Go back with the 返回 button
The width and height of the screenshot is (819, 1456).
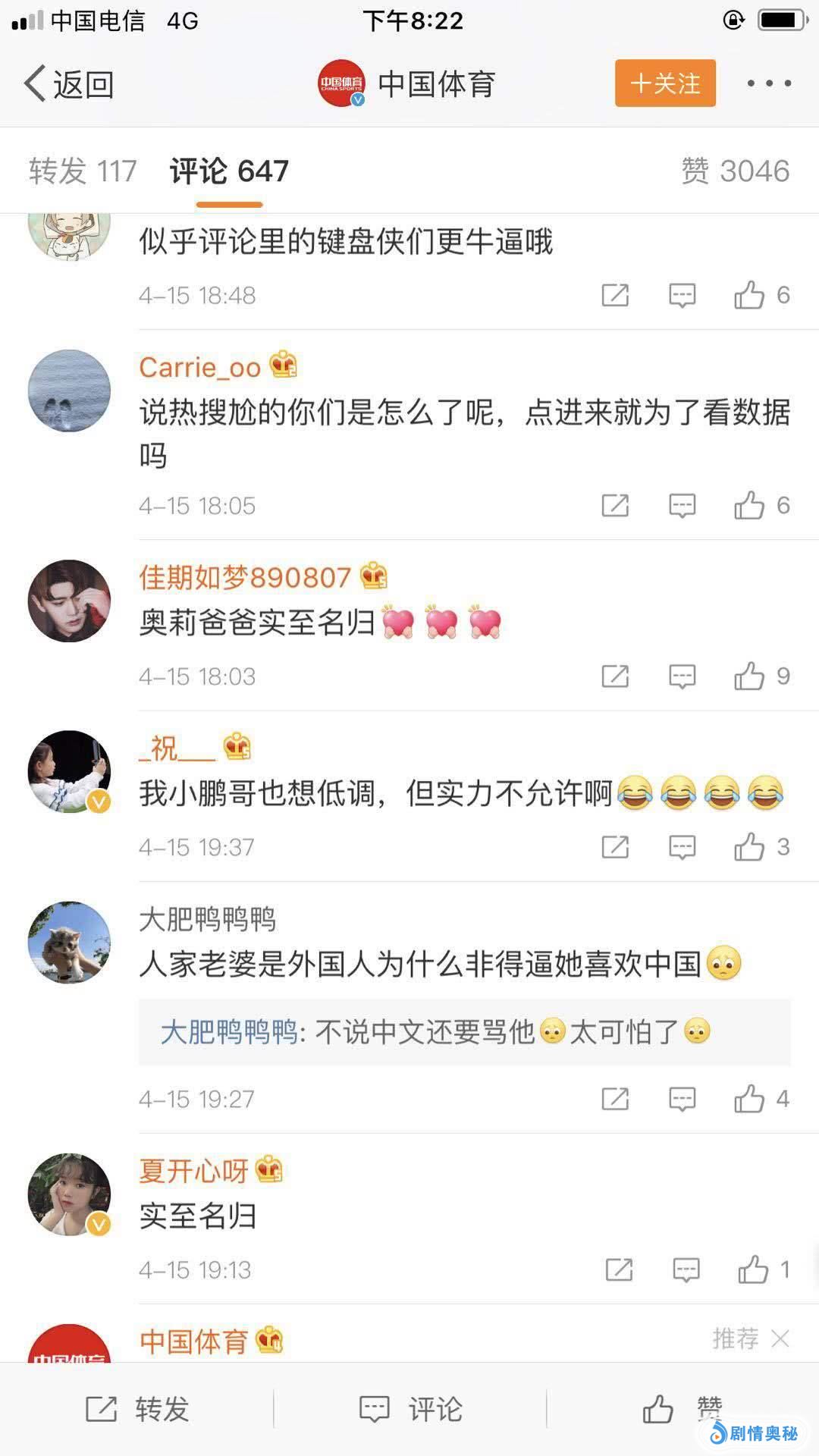[70, 83]
